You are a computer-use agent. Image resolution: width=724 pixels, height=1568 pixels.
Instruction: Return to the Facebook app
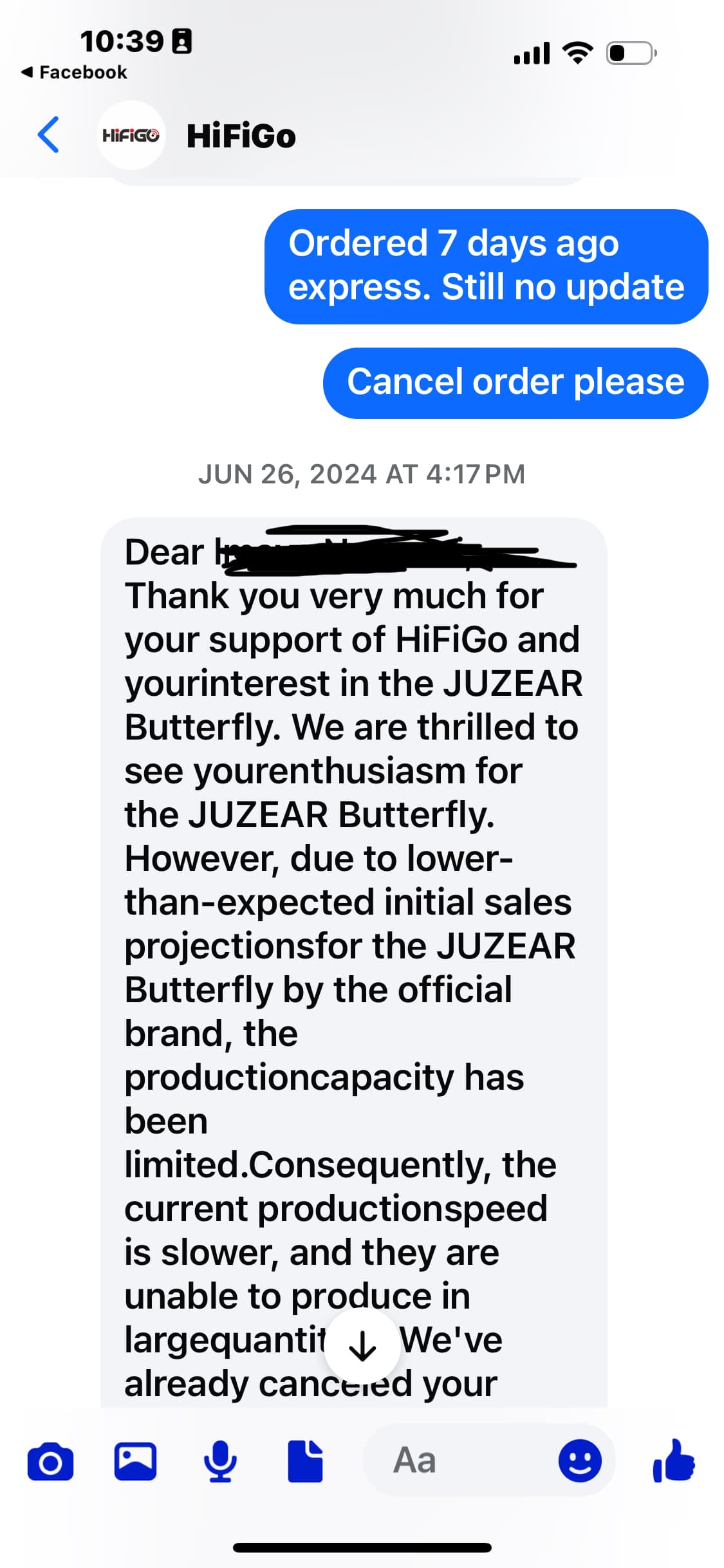75,72
